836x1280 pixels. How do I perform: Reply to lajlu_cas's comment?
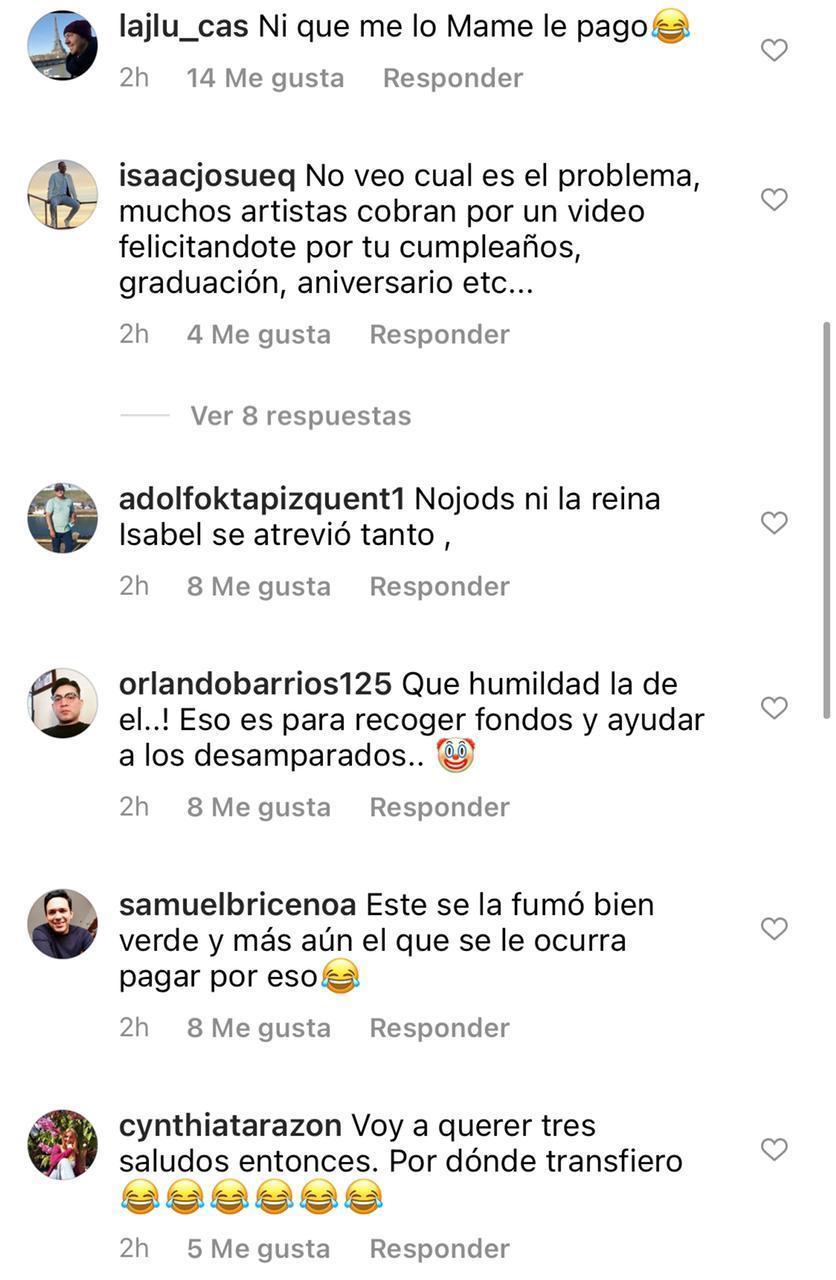point(452,78)
